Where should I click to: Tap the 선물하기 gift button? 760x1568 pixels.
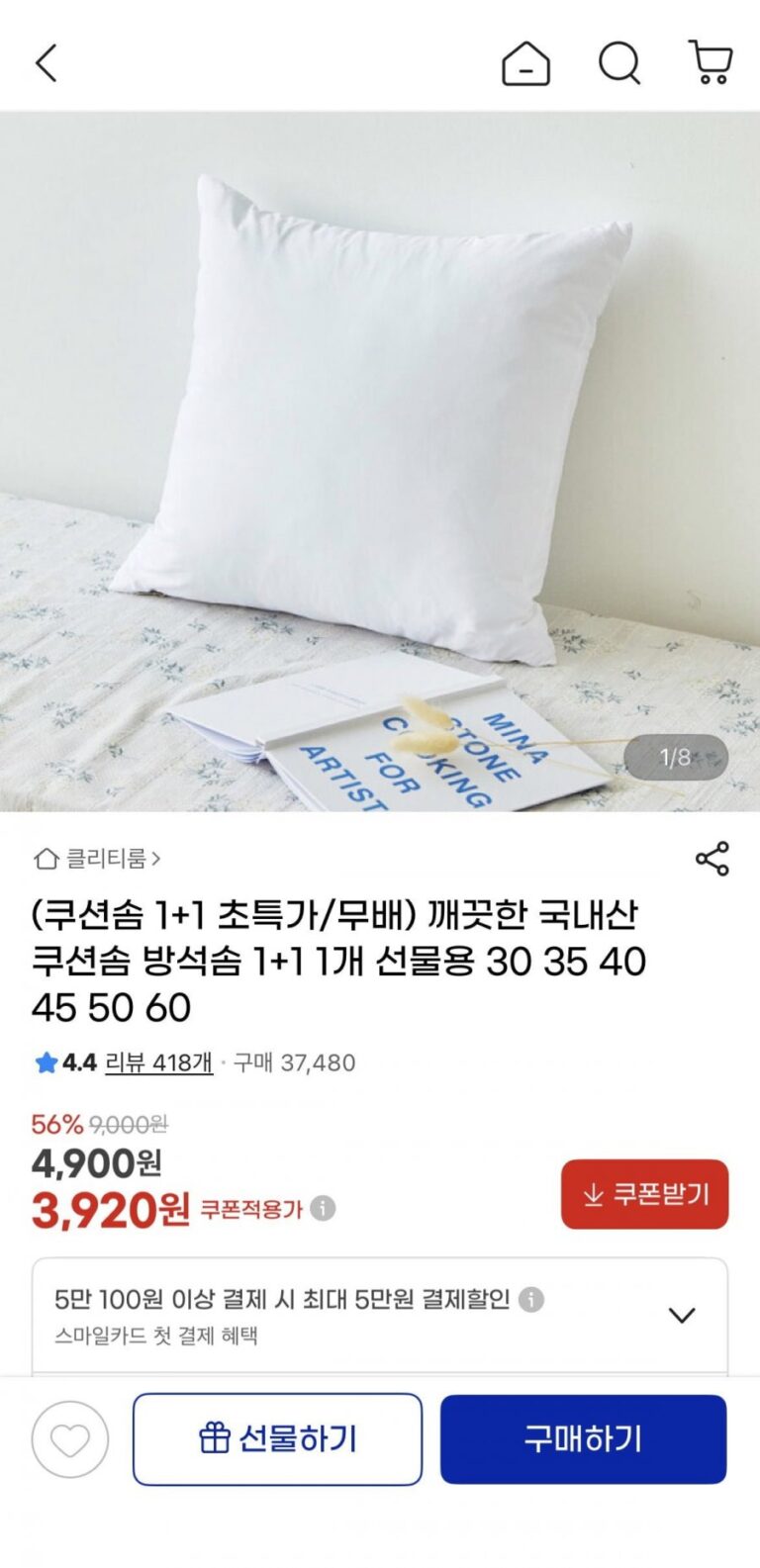tap(277, 1438)
